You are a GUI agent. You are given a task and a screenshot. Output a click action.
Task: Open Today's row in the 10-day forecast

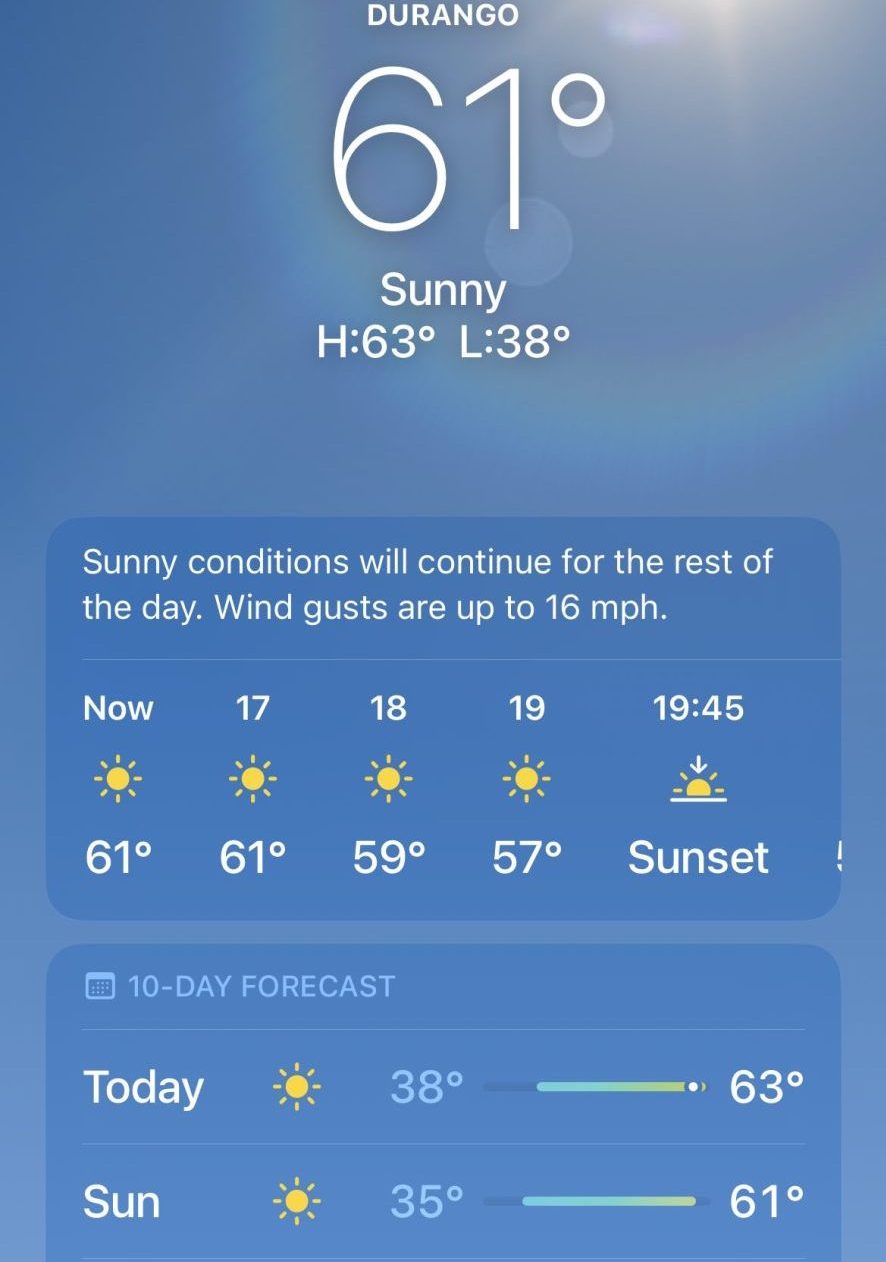(x=443, y=1086)
